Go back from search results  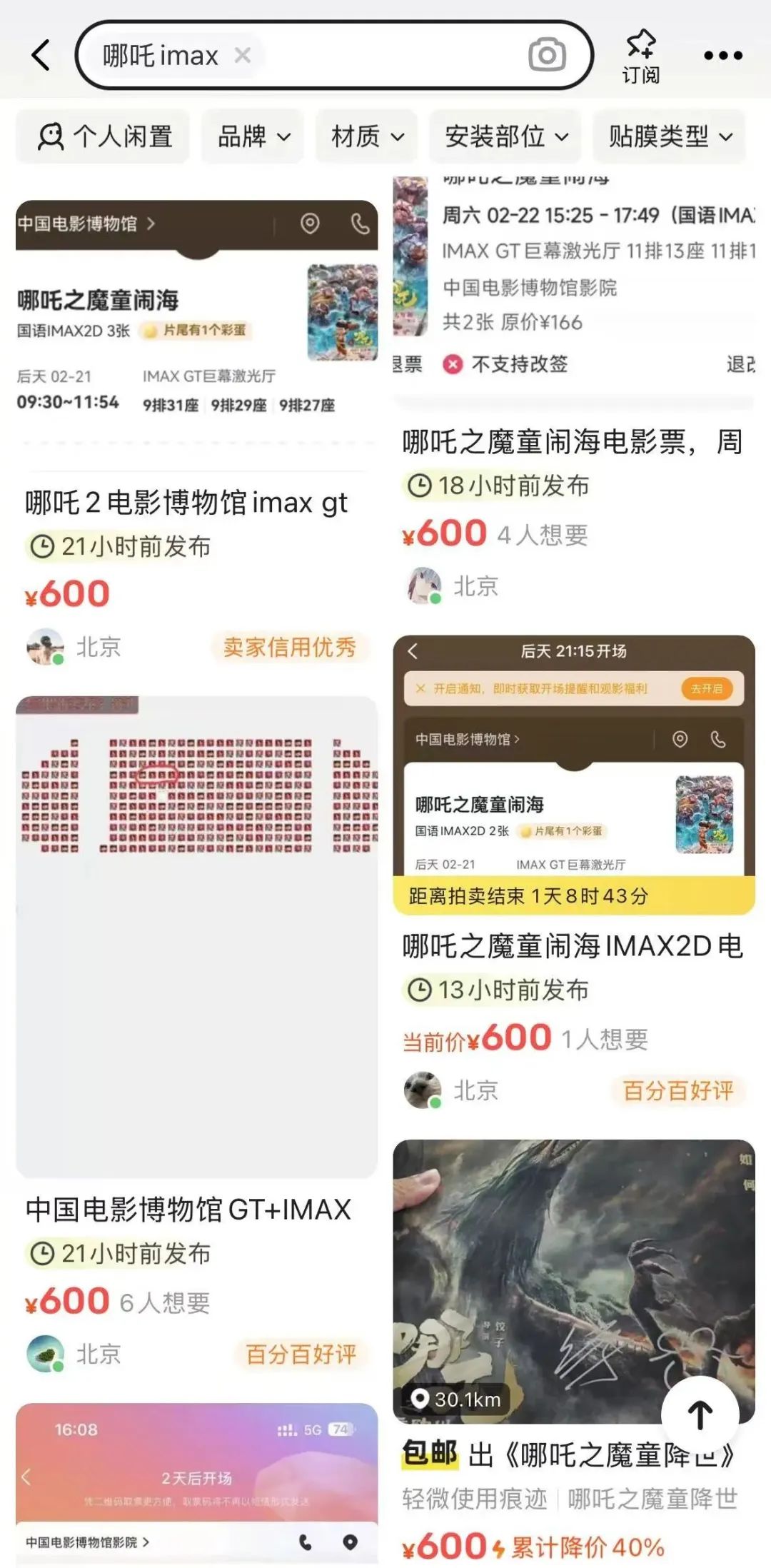41,55
